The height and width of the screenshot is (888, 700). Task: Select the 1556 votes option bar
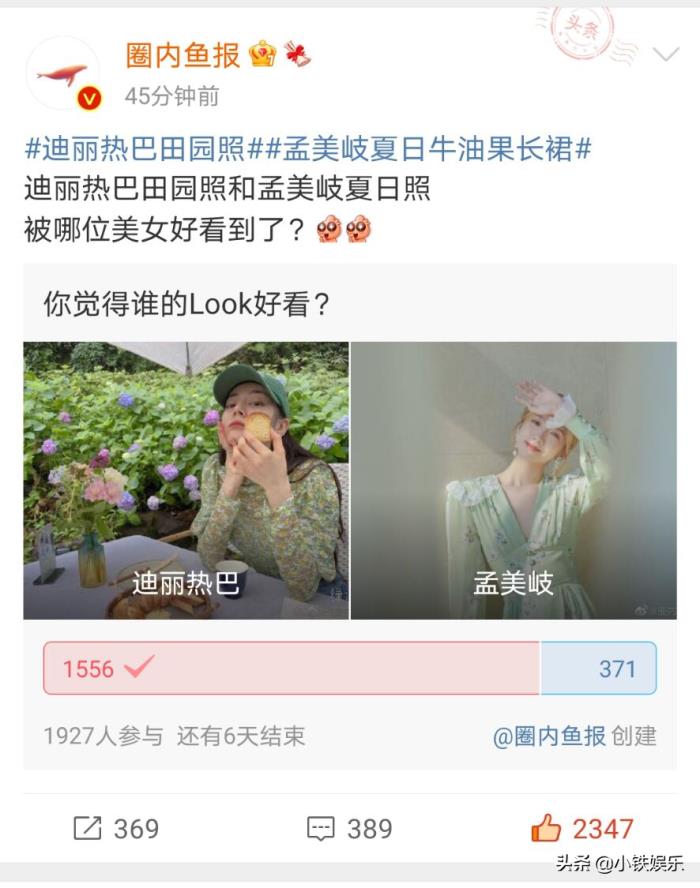(291, 668)
